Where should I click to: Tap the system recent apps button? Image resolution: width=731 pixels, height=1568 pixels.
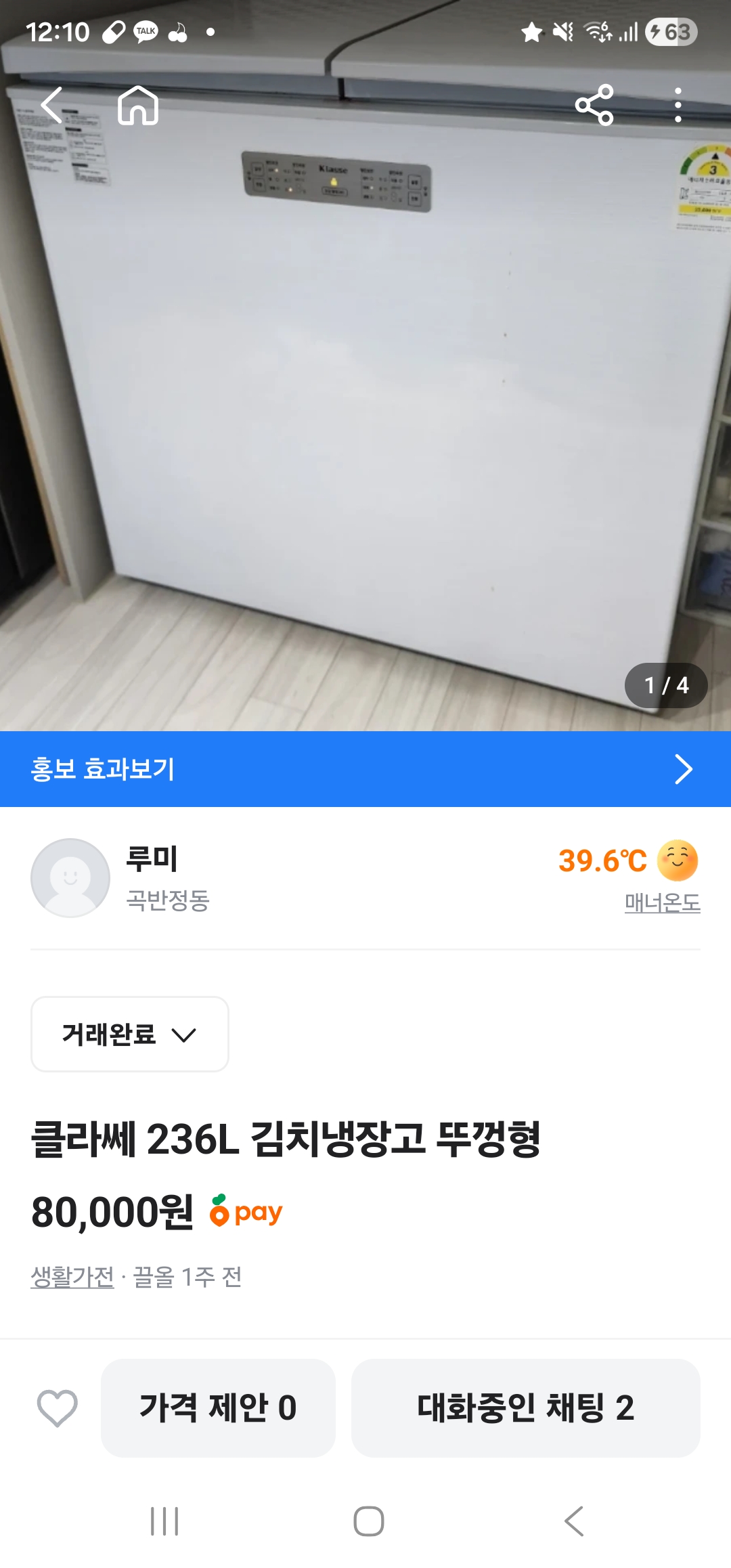tap(164, 1521)
